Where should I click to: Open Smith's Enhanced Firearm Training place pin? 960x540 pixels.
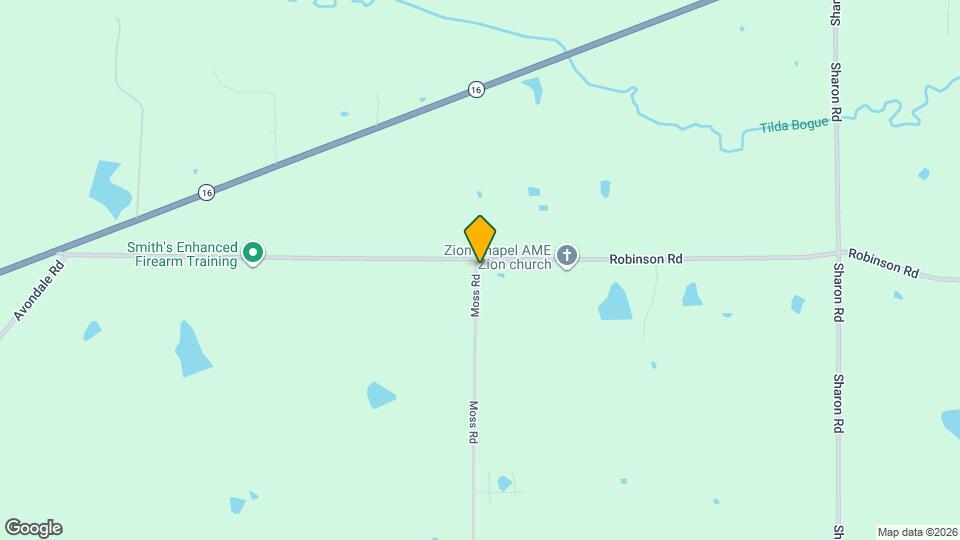point(254,253)
